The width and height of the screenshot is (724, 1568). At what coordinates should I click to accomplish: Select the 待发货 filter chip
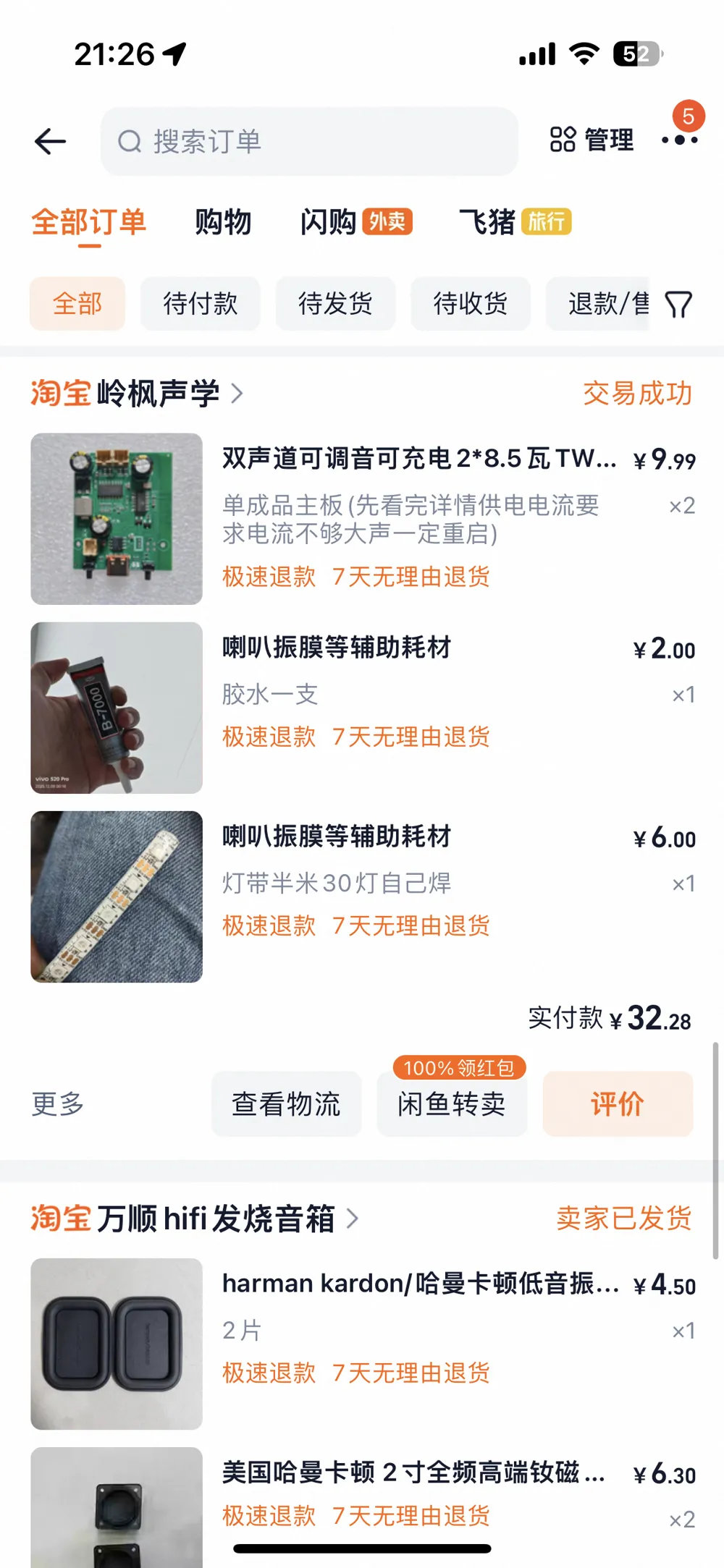point(335,303)
